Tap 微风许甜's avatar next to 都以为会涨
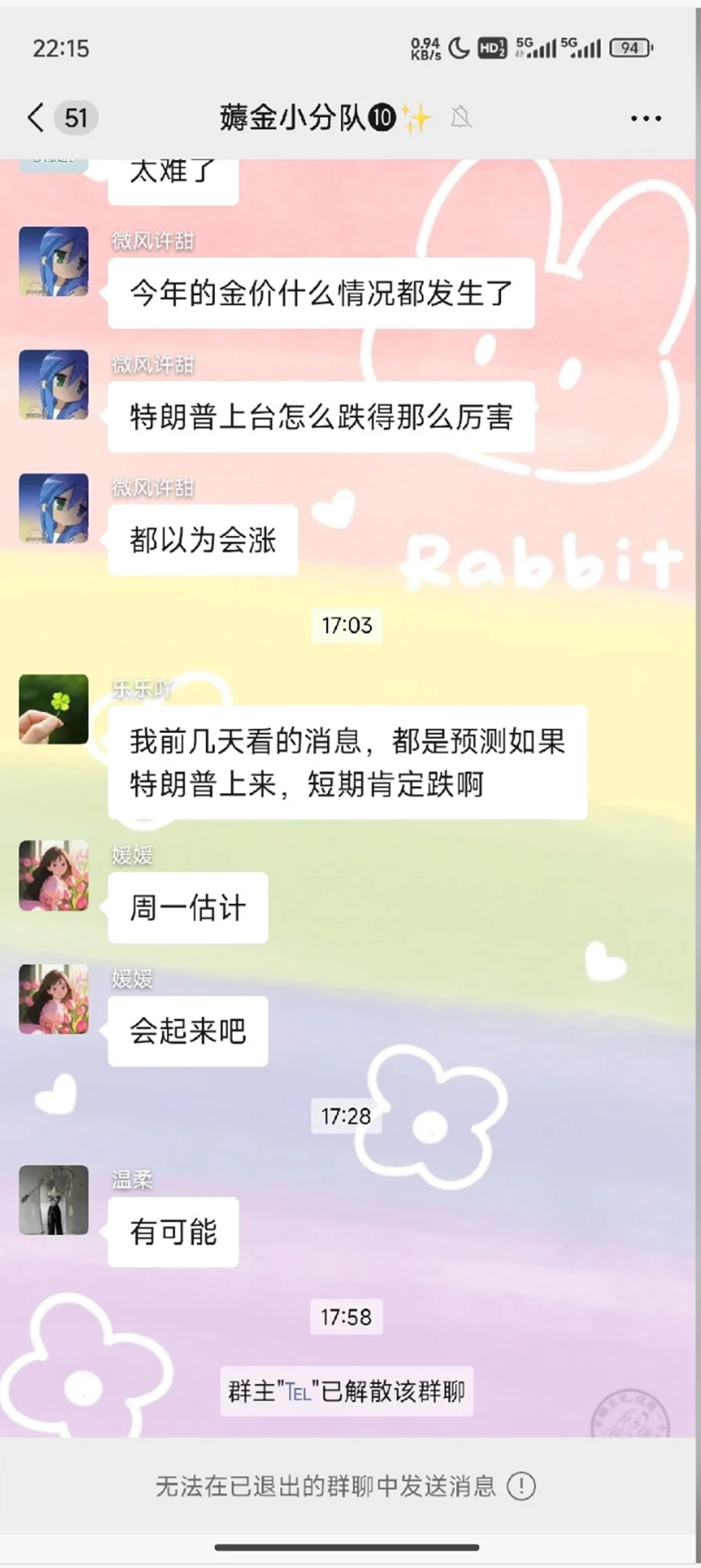This screenshot has height=1568, width=701. [54, 508]
